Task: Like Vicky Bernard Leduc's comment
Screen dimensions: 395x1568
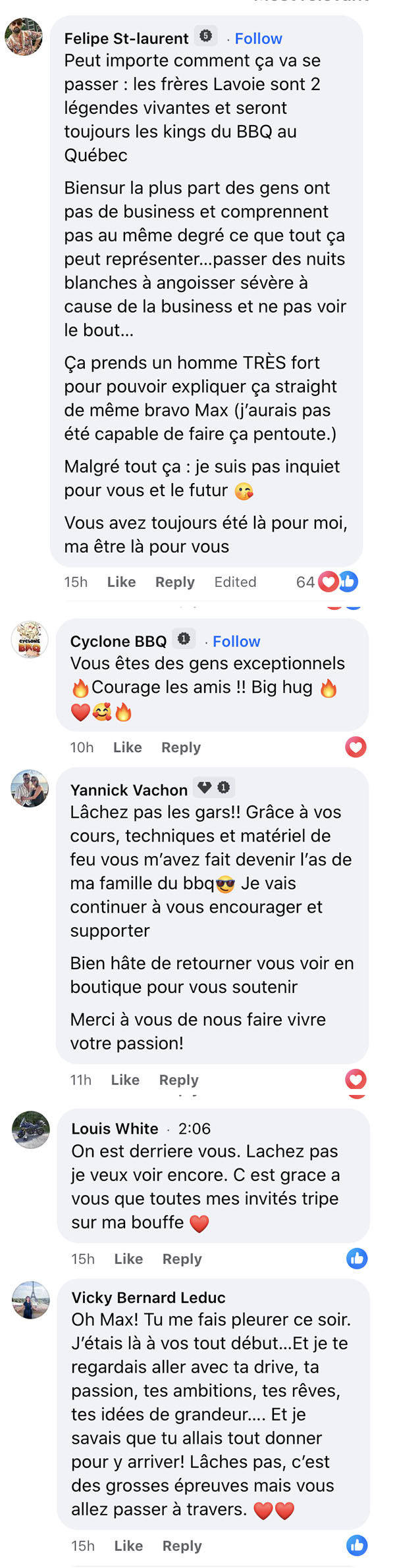Action: point(128,1546)
